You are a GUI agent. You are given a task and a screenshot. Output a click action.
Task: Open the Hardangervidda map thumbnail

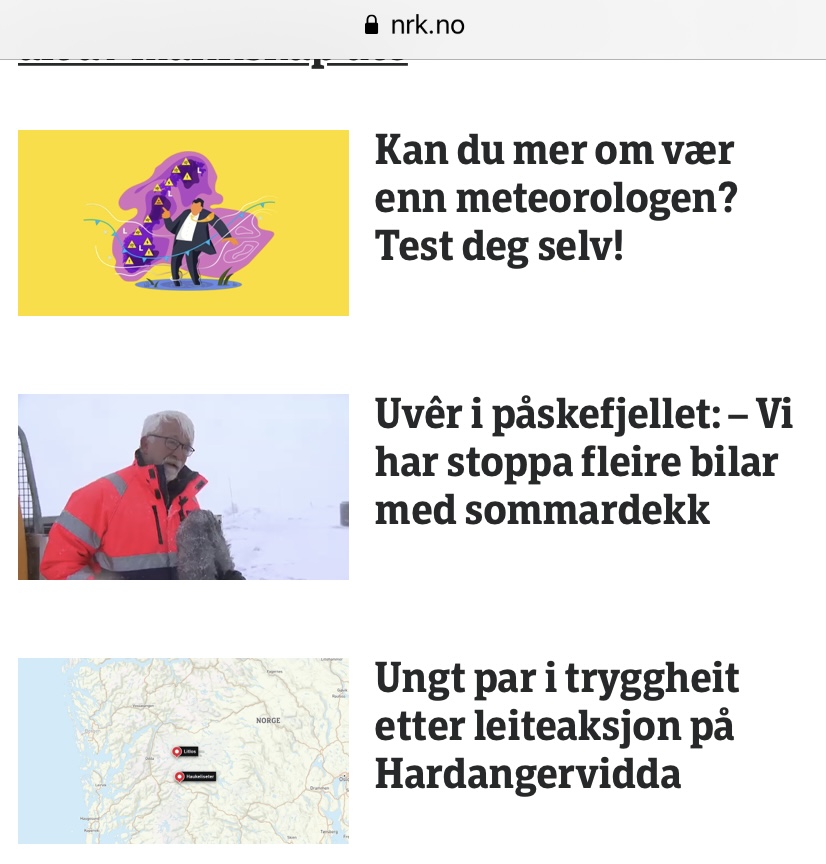point(183,750)
